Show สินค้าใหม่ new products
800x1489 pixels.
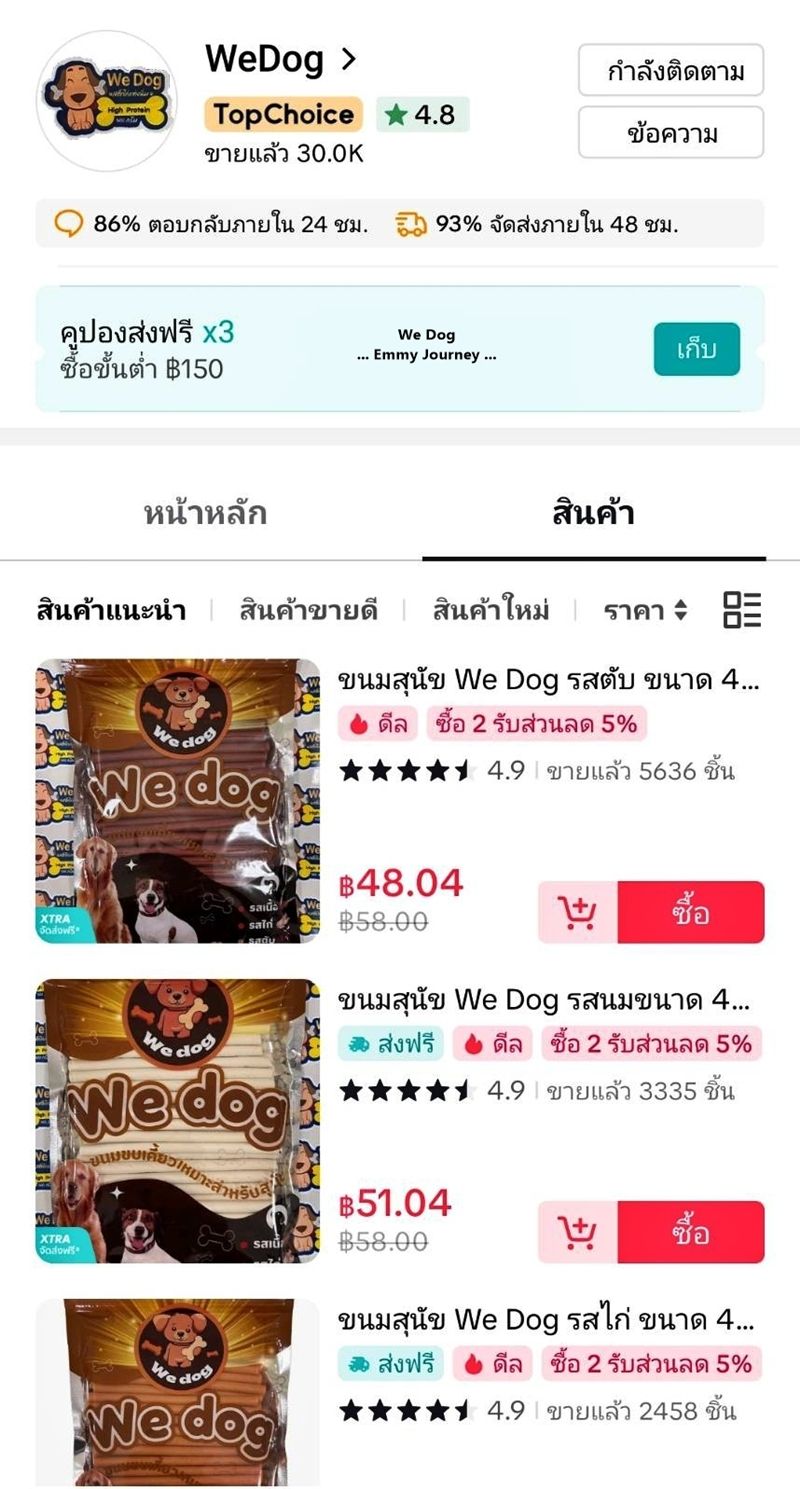click(490, 610)
